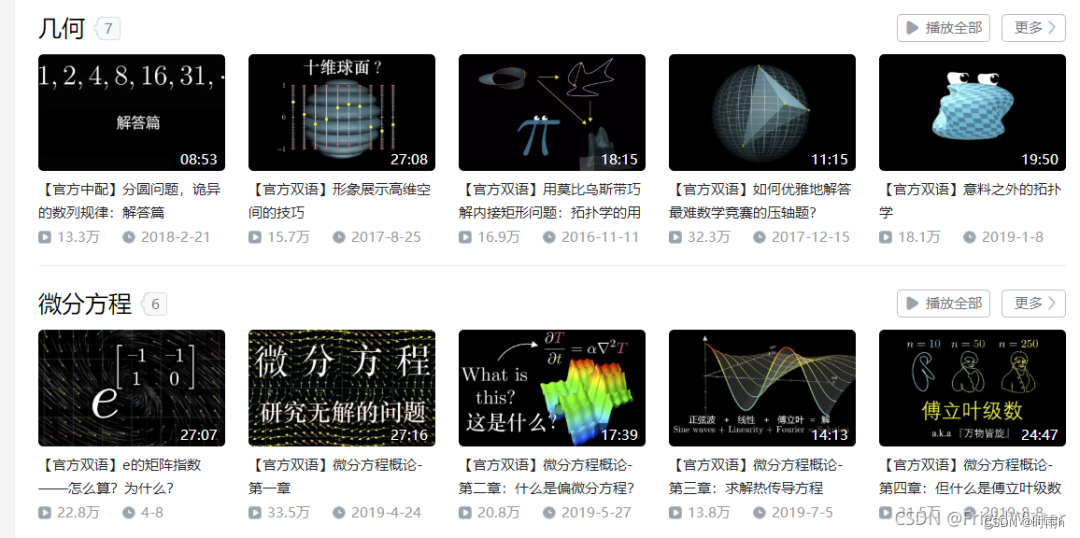Viewport: 1080px width, 538px height.
Task: Open 微分方程概论 第三章 求解热传导方程
Action: (x=761, y=388)
